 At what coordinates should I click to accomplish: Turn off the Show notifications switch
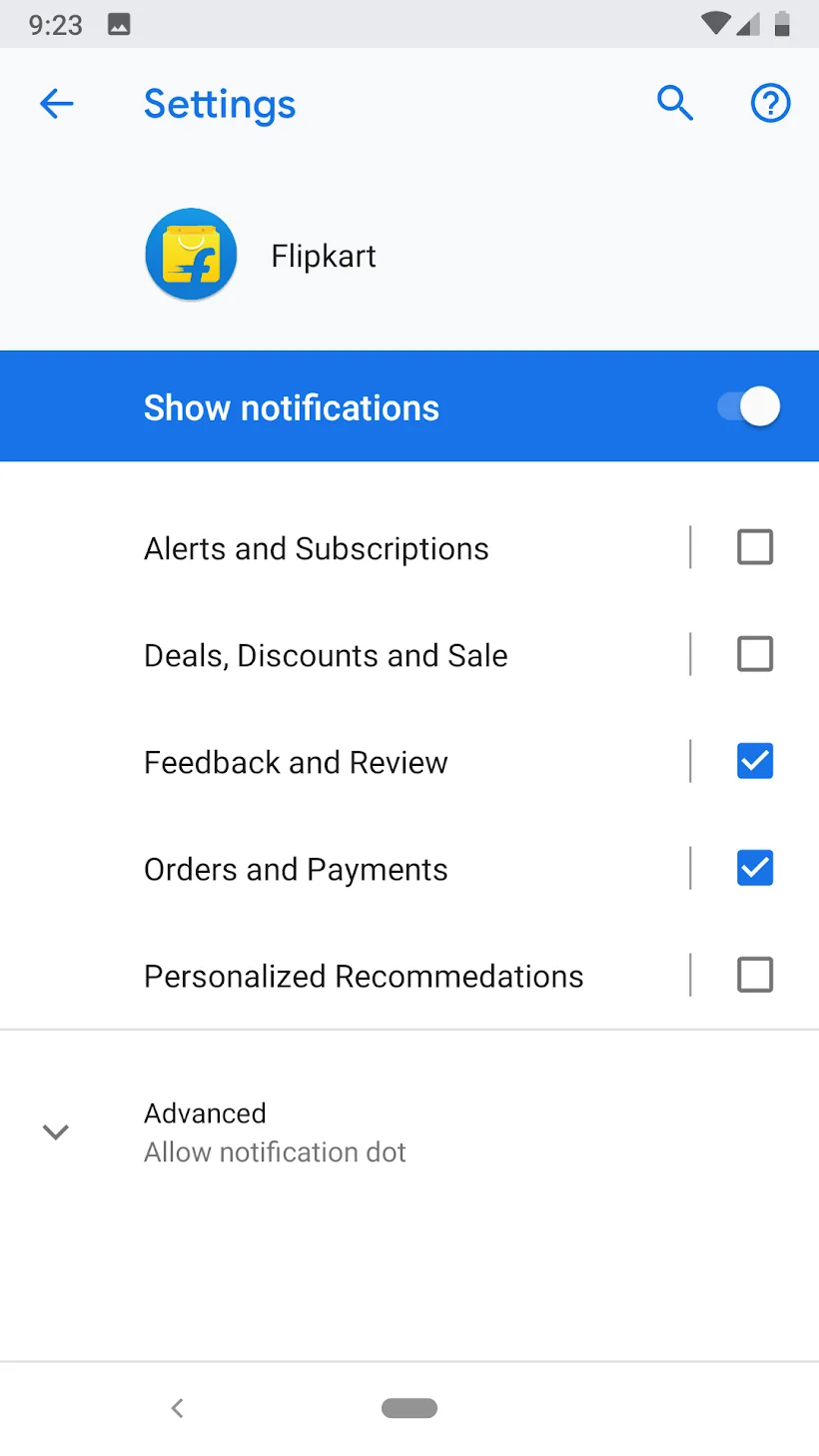749,407
